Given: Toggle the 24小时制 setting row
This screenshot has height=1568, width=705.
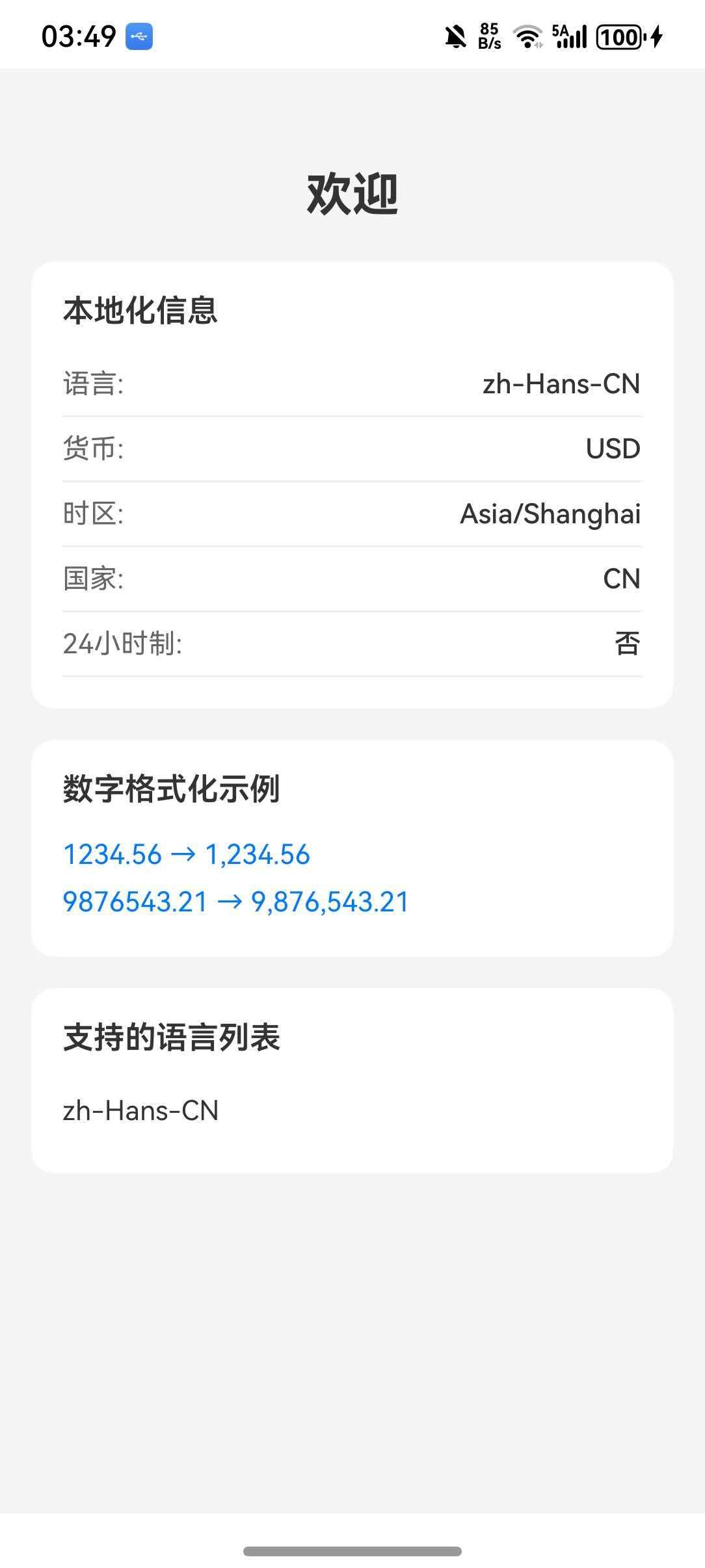Looking at the screenshot, I should [x=351, y=644].
